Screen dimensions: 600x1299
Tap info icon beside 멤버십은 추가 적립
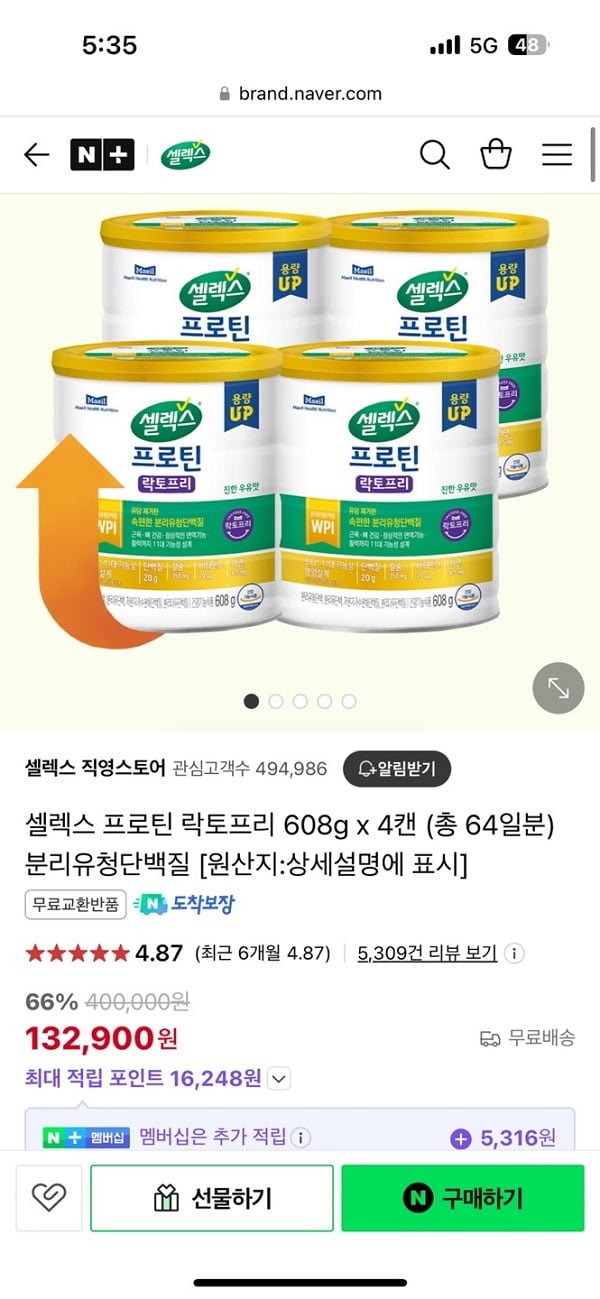click(x=300, y=1138)
